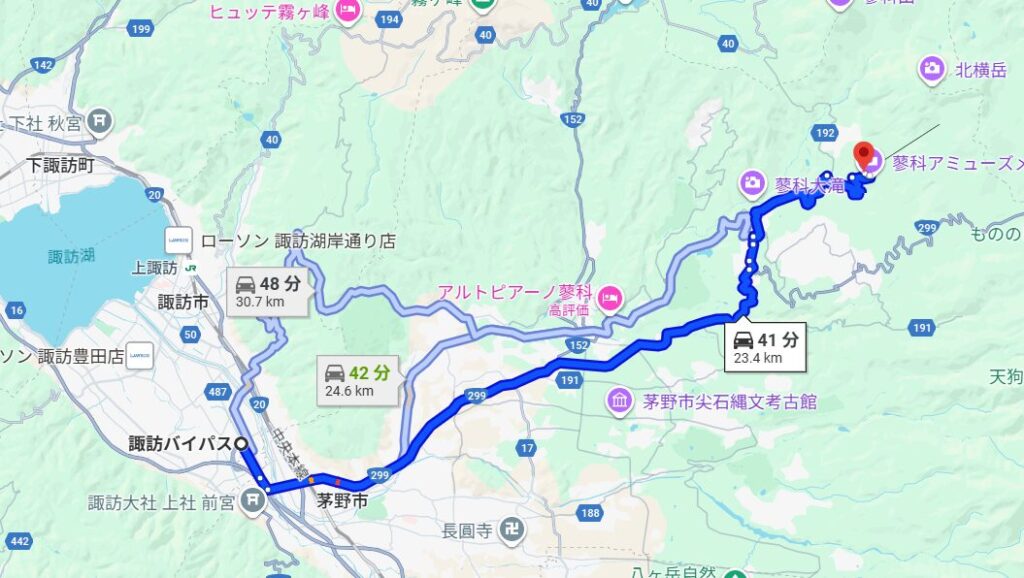Tap the 41分 23.4 km route label
The width and height of the screenshot is (1024, 578).
tap(766, 347)
